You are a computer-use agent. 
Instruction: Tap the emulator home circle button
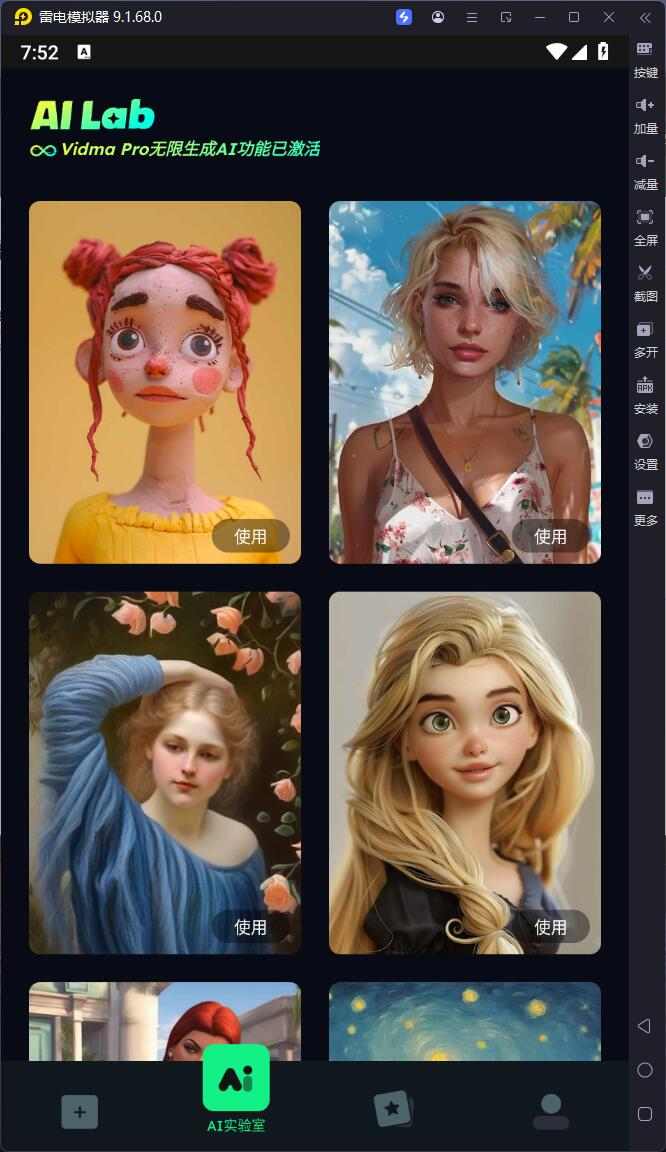click(645, 1070)
